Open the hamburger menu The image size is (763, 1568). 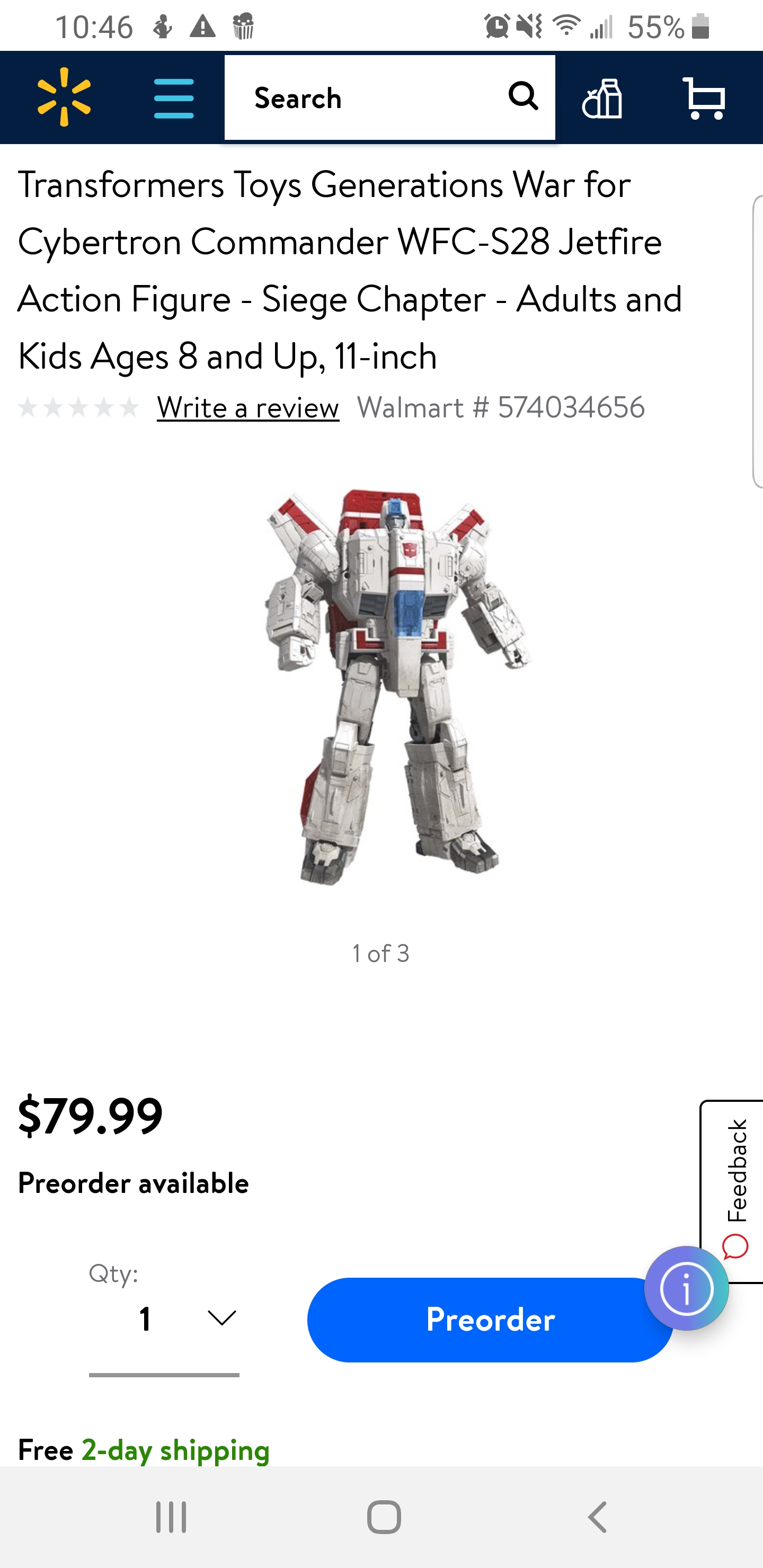[174, 98]
